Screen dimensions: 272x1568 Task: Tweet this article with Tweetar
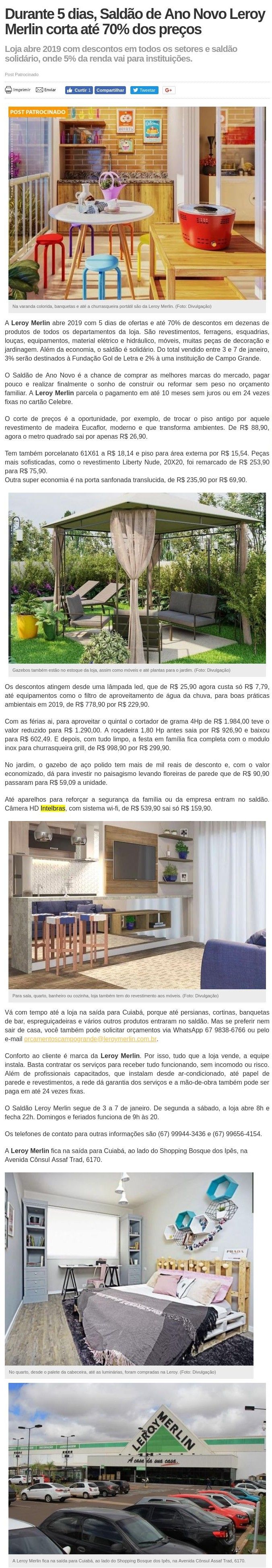(x=144, y=90)
